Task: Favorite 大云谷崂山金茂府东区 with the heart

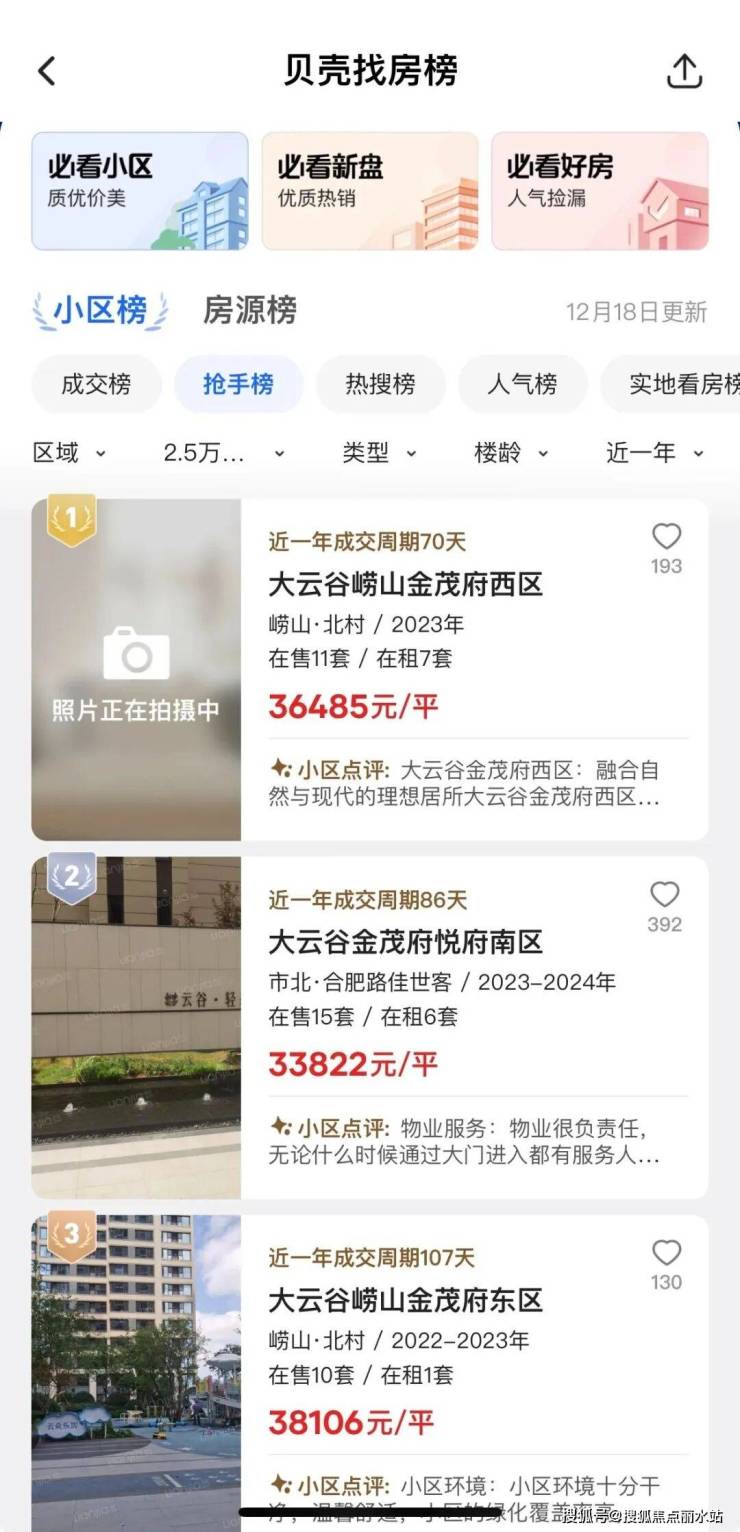Action: (x=666, y=1254)
